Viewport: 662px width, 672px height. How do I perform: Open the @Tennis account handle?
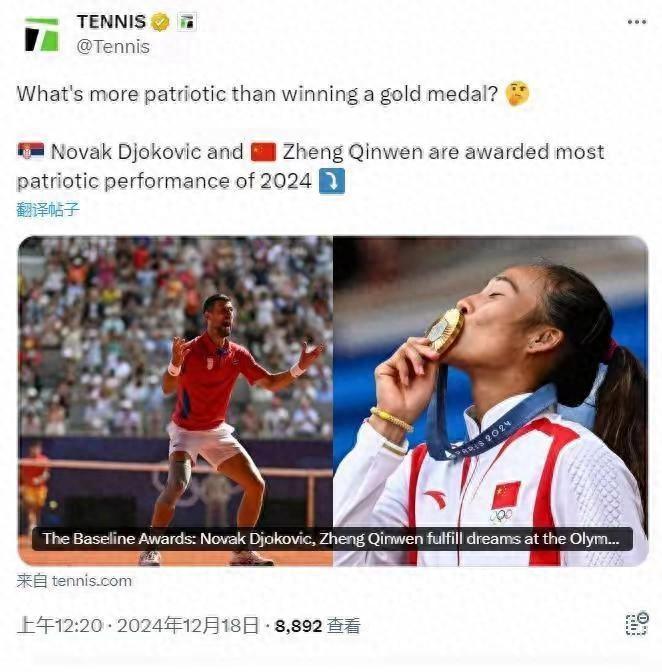click(x=113, y=46)
